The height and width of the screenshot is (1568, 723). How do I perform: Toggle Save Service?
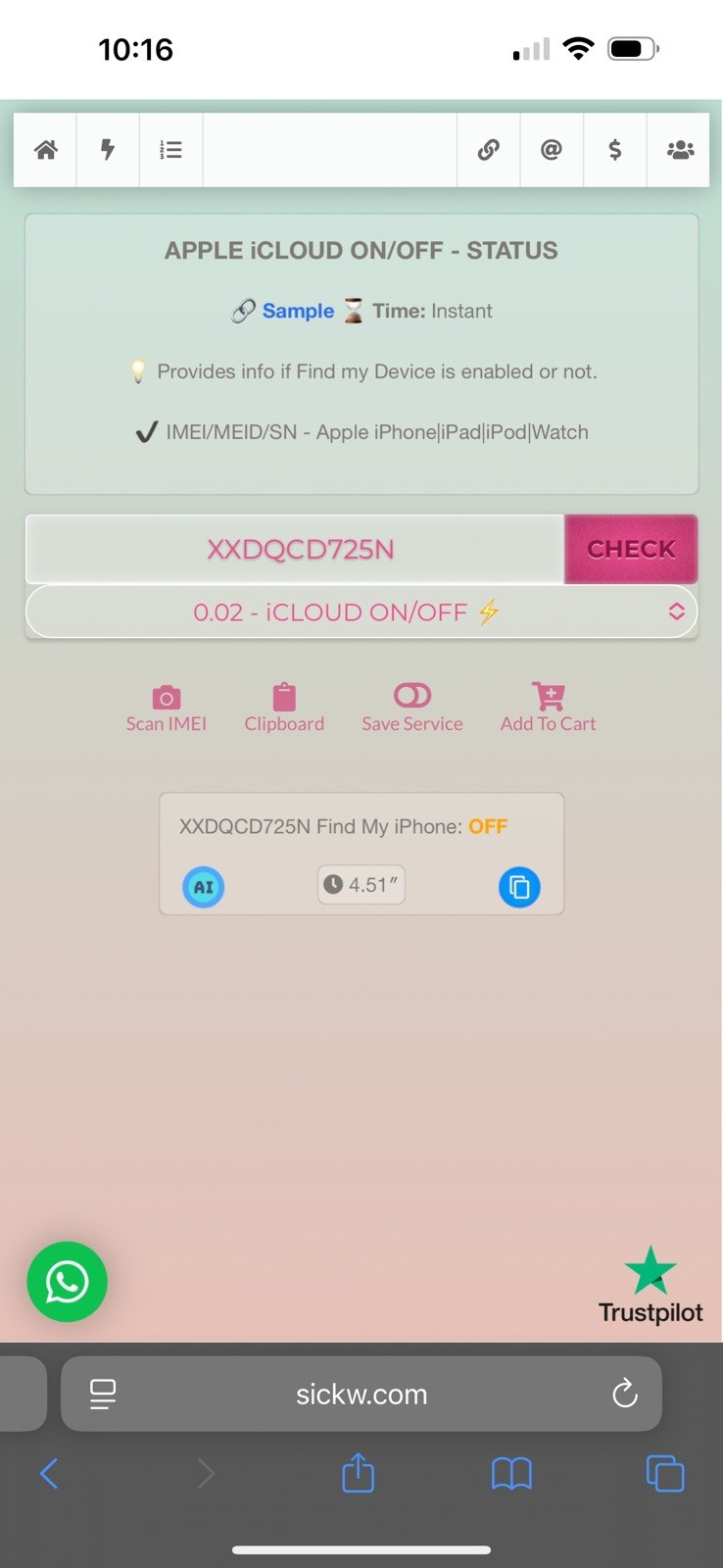click(411, 709)
